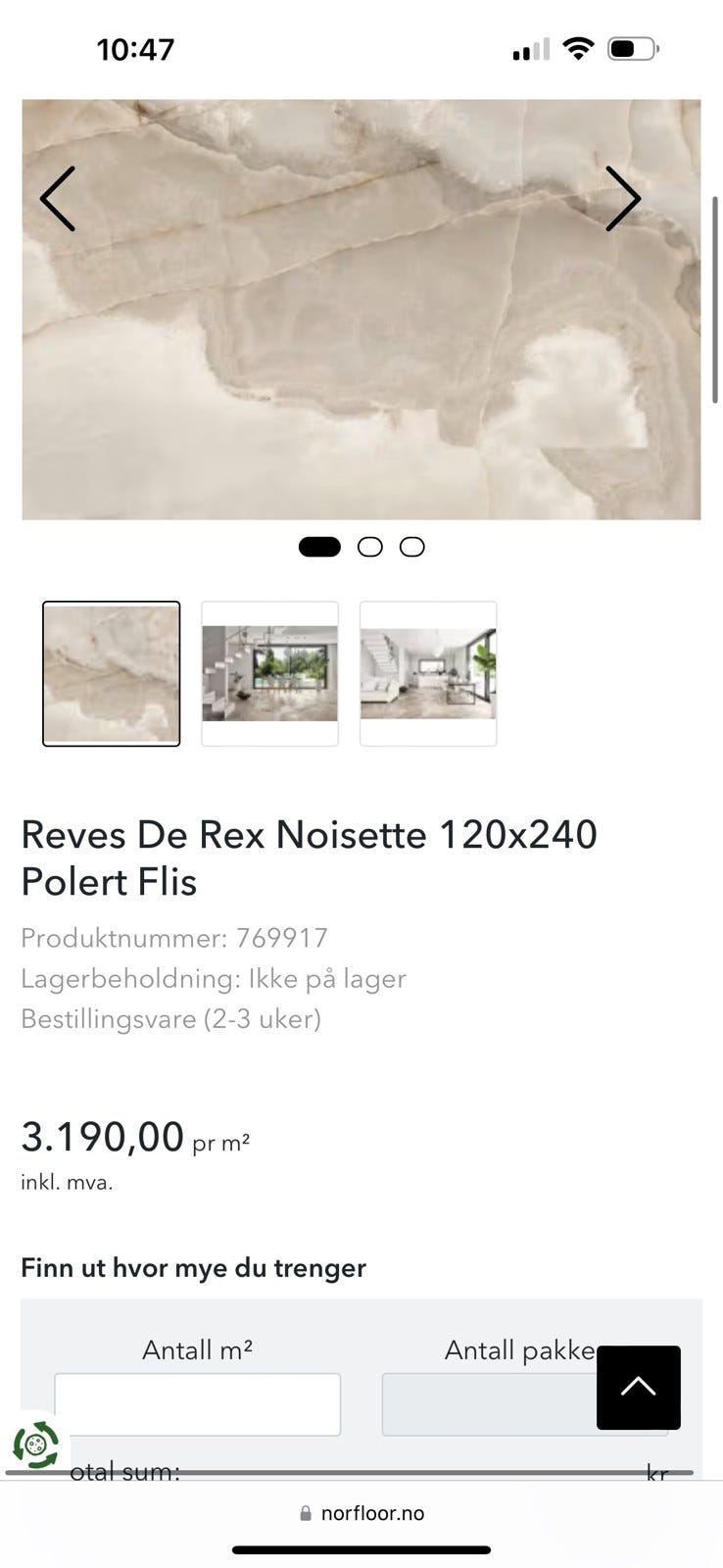The image size is (723, 1568).
Task: Click the horizontal scrollbar above Total sum
Action: pyautogui.click(x=361, y=1470)
